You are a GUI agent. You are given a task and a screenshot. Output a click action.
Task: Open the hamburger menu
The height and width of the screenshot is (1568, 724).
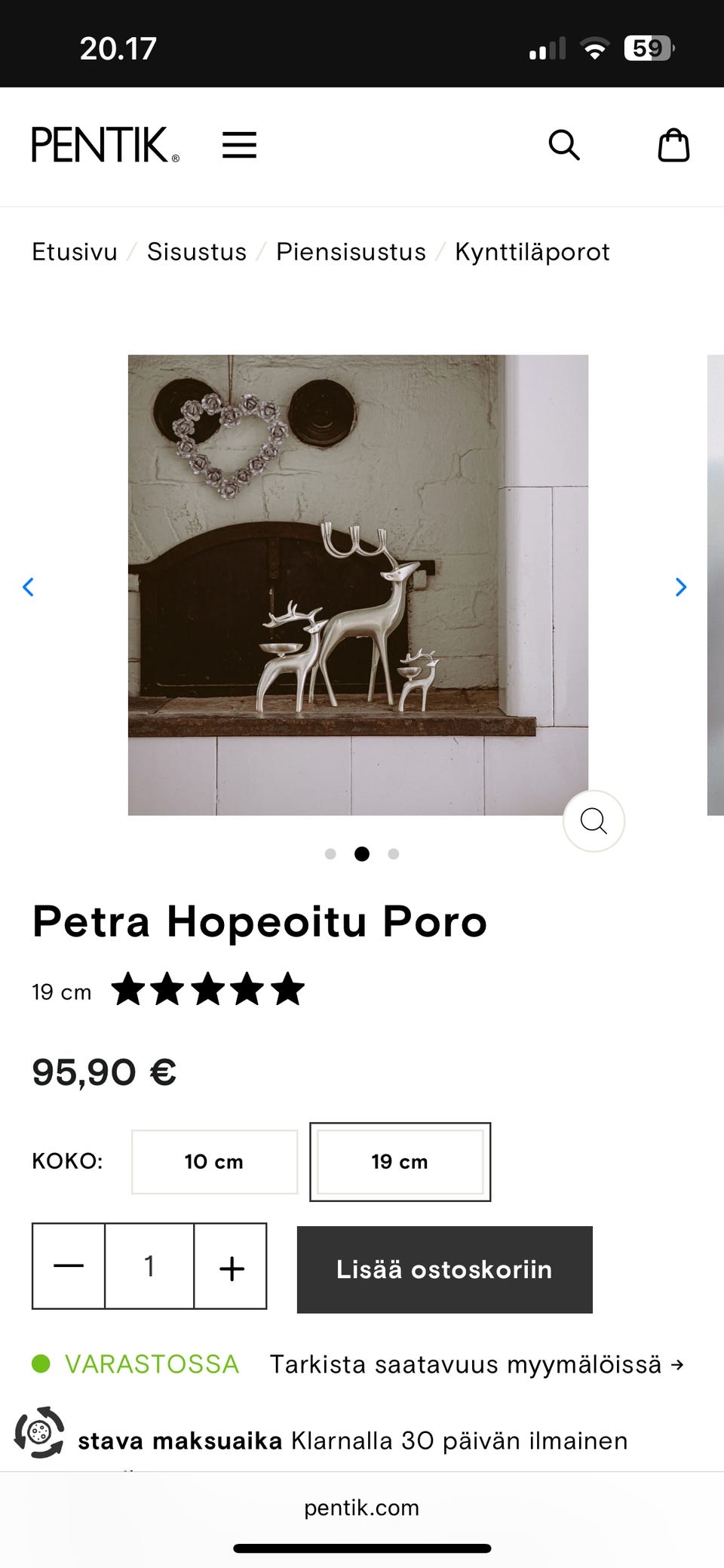coord(239,145)
